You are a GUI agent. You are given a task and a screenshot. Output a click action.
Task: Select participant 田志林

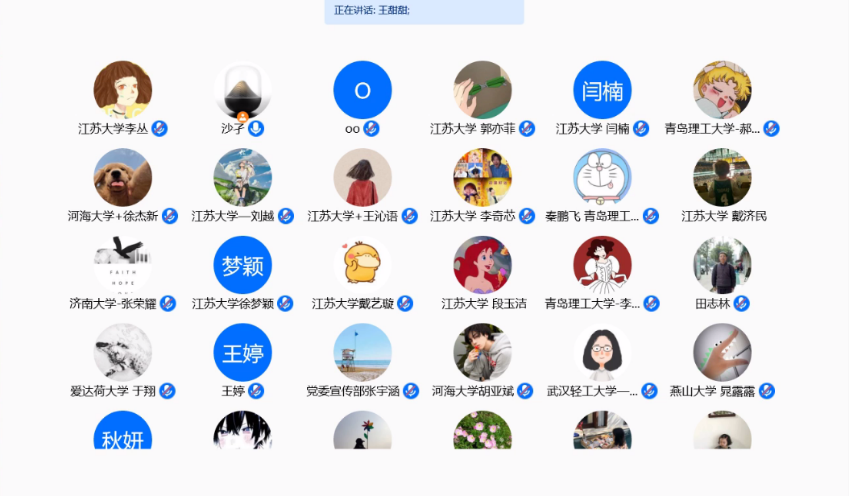click(x=722, y=265)
